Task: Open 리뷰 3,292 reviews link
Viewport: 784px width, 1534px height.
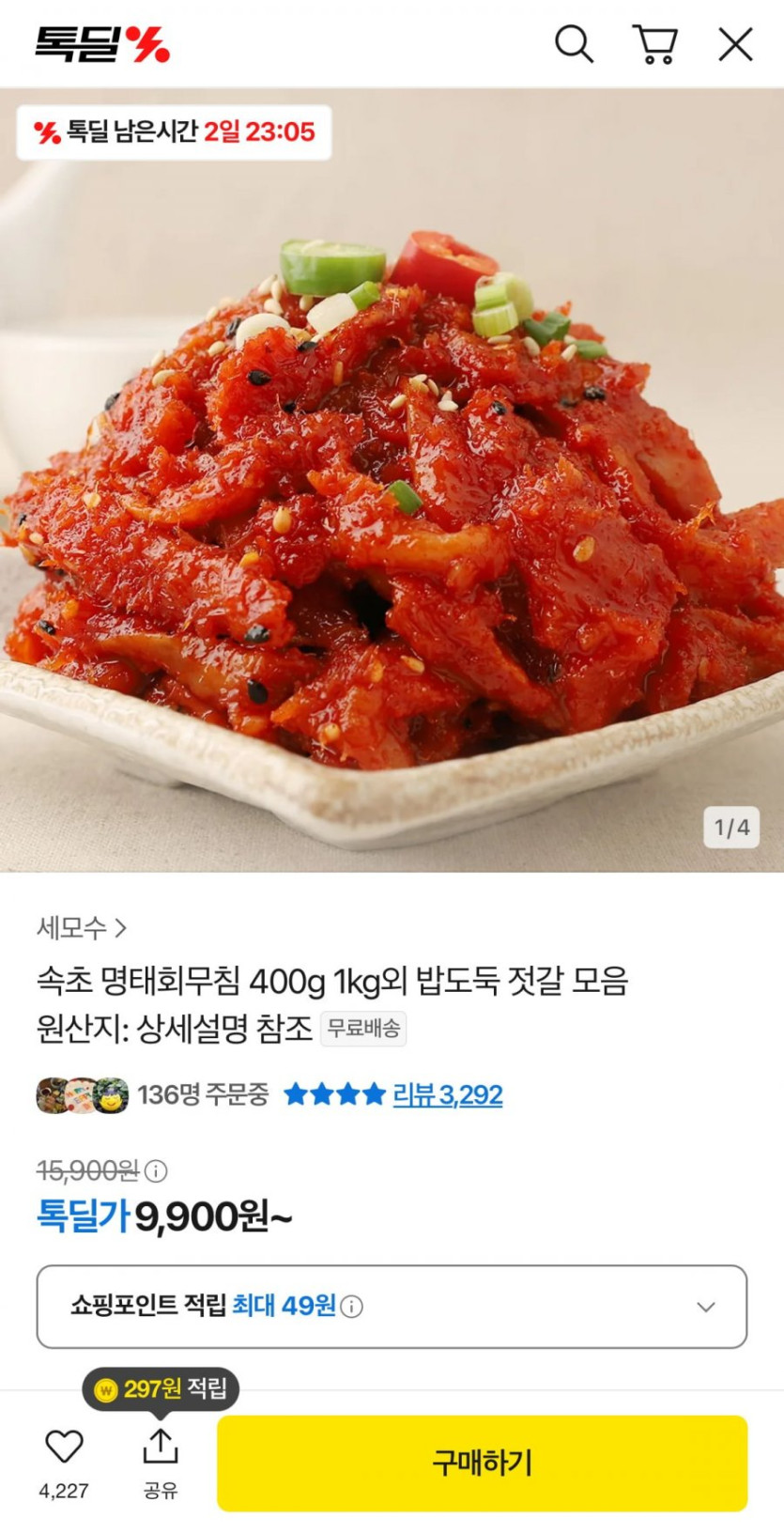Action: [447, 1094]
